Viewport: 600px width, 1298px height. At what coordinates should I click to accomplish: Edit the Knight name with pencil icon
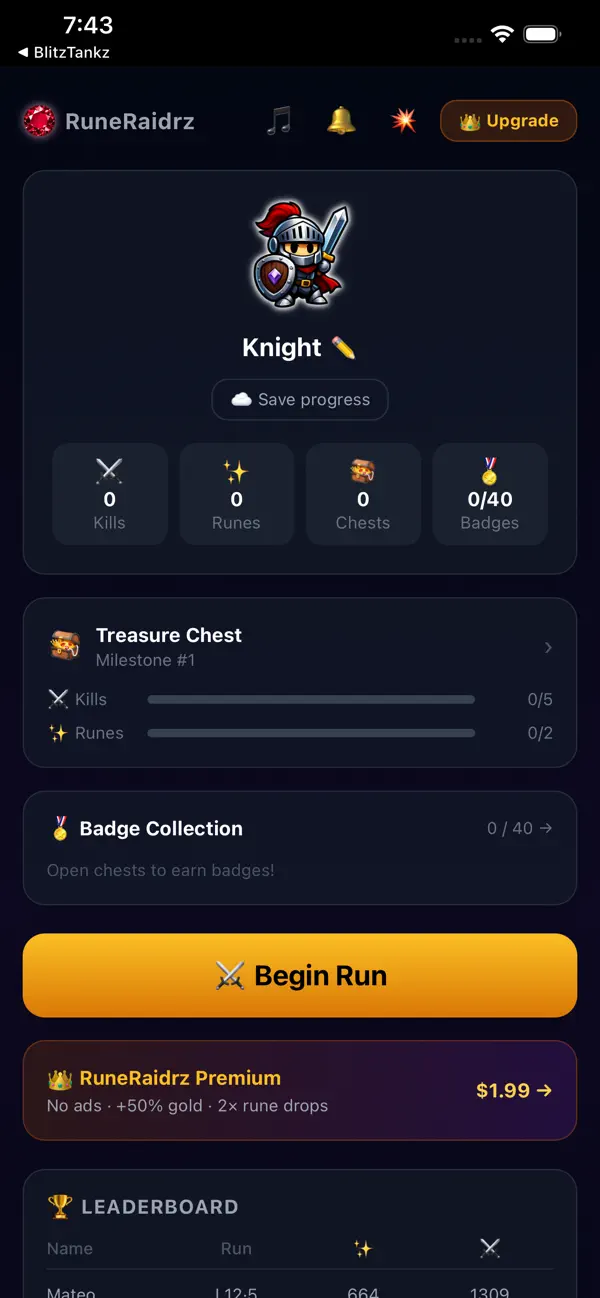(343, 348)
